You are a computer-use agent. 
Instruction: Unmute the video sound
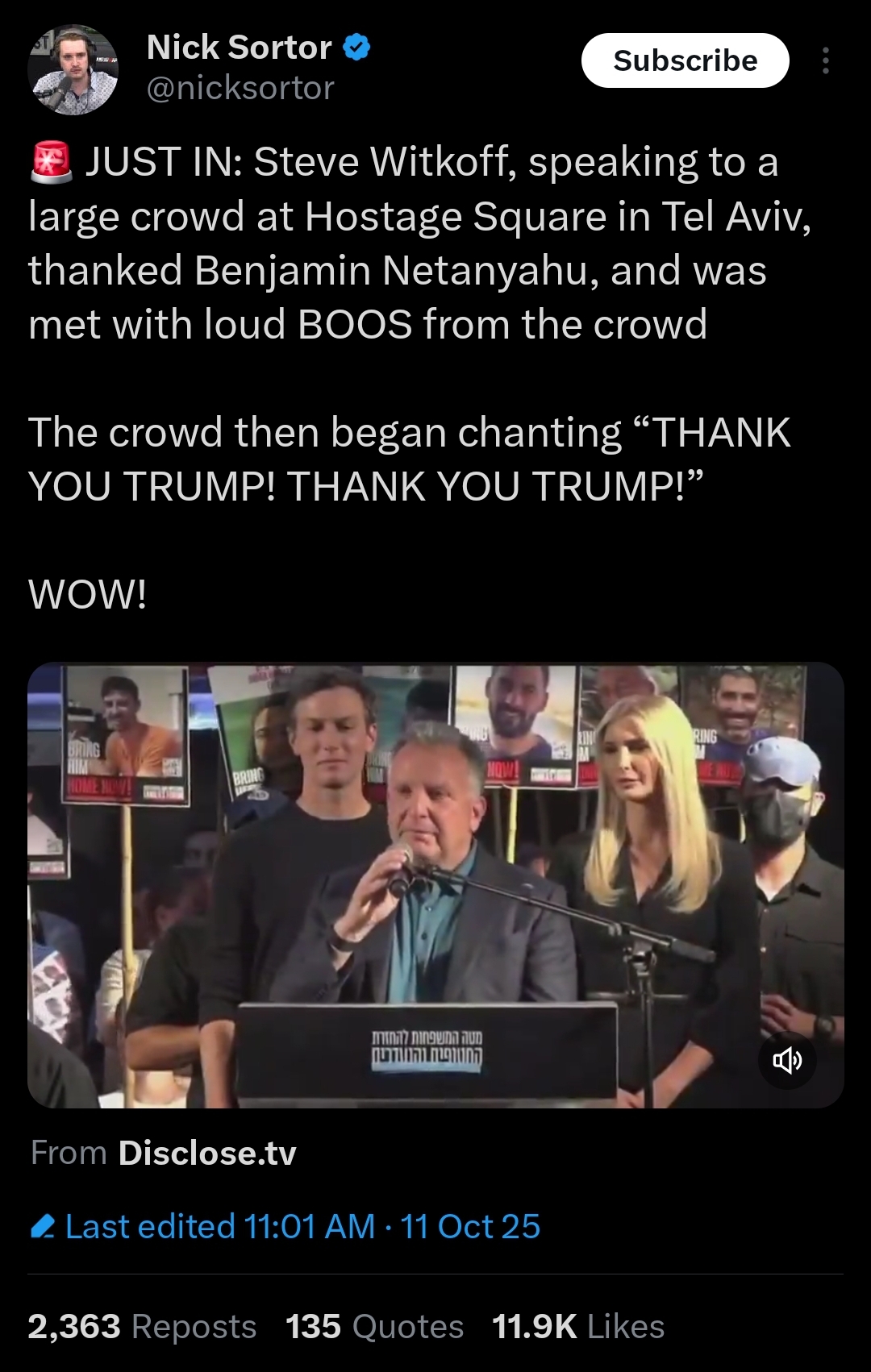click(x=787, y=1060)
